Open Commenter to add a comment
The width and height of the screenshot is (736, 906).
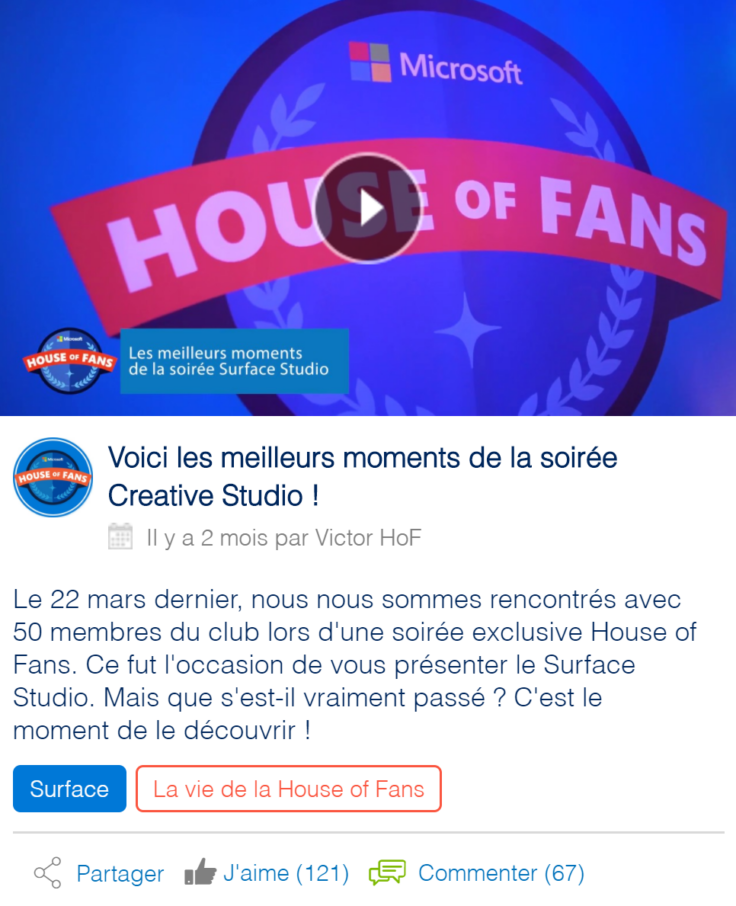[477, 873]
